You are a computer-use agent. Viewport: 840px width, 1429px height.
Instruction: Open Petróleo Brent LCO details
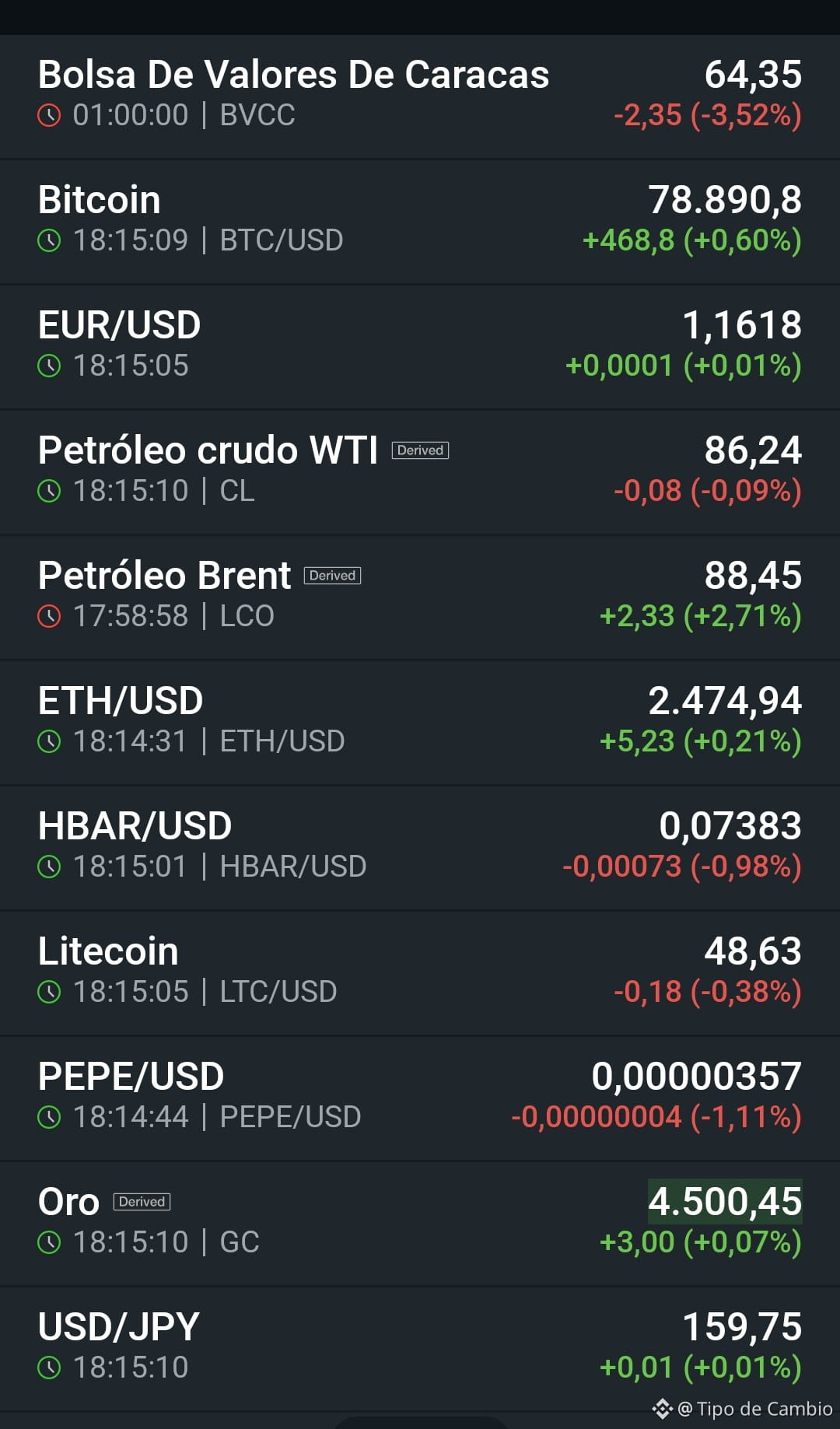click(x=420, y=597)
